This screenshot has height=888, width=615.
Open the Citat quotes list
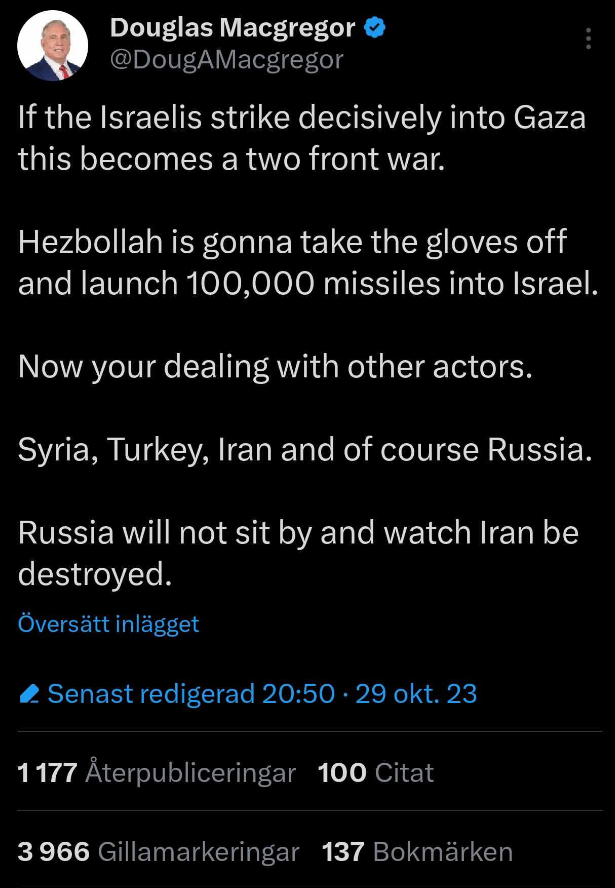click(376, 772)
